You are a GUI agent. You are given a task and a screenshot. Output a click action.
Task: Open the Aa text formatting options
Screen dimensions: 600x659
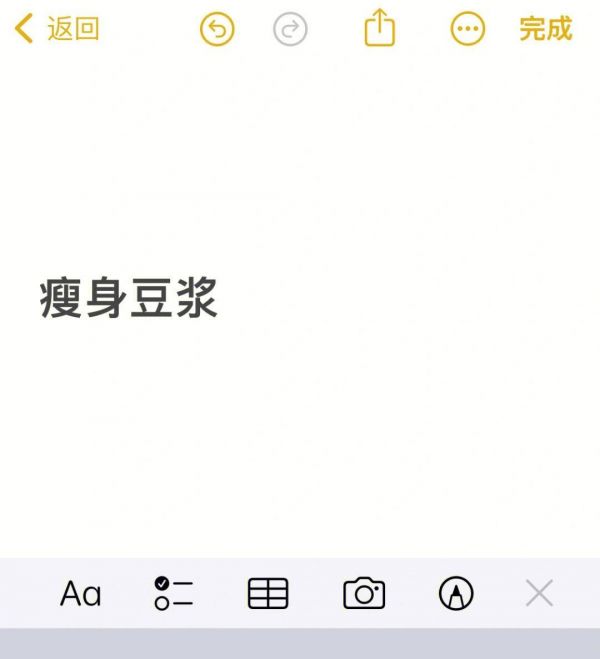click(81, 594)
